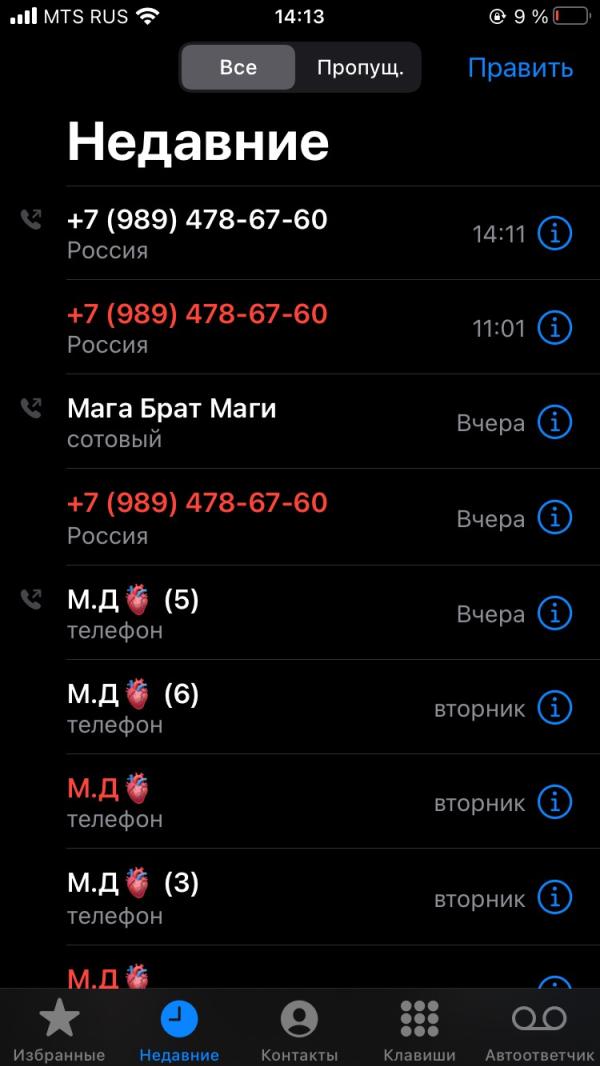Open the Избранные tab
Screen dimensions: 600x1066
pos(59,1028)
